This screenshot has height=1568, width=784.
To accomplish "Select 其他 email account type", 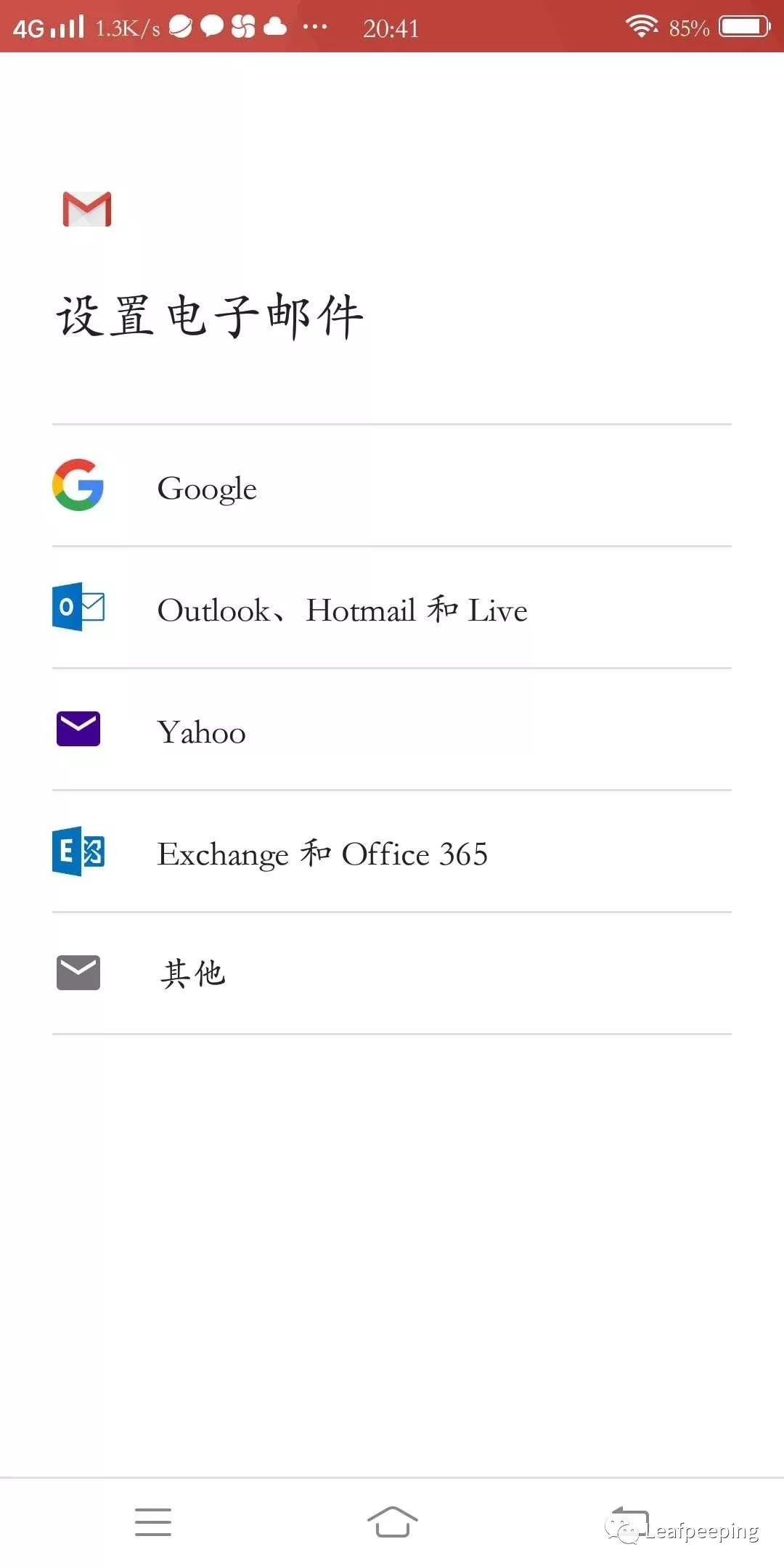I will (x=392, y=973).
